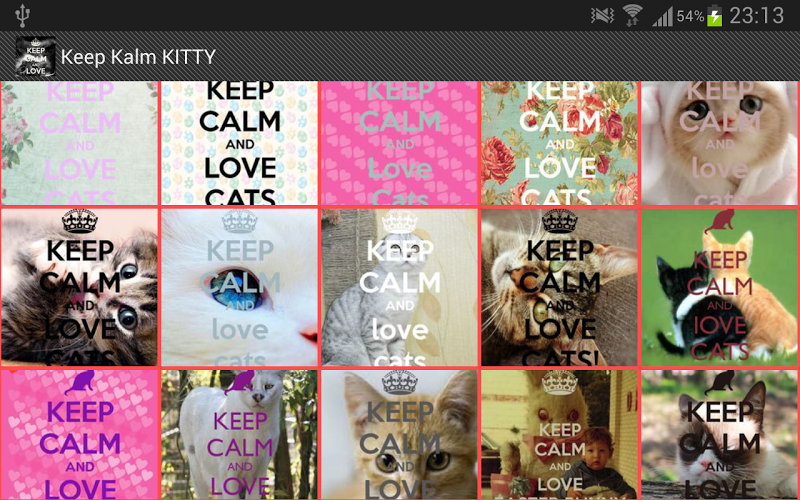The width and height of the screenshot is (800, 500).
Task: Choose the dark-faced cat tile with black text
Action: click(720, 435)
